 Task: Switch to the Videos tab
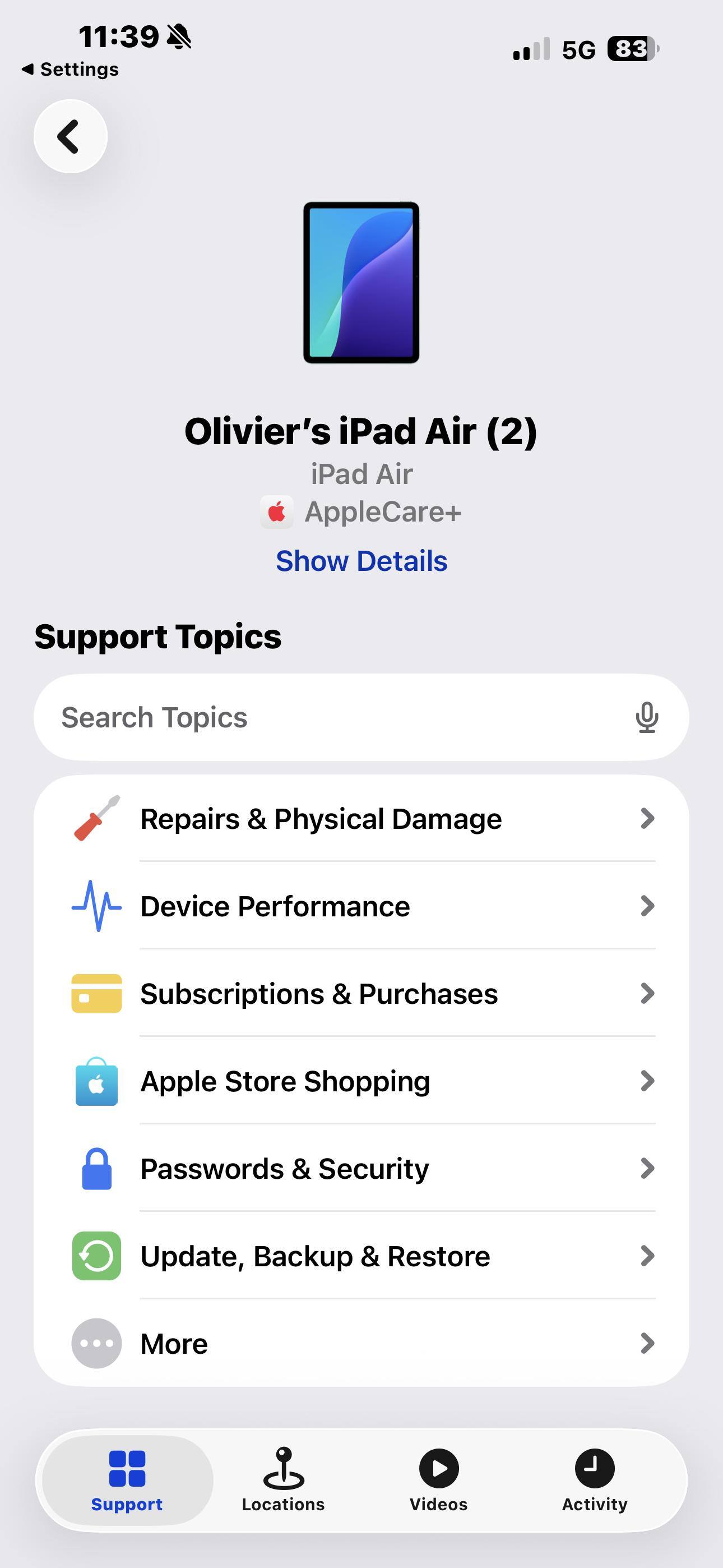click(x=439, y=1480)
